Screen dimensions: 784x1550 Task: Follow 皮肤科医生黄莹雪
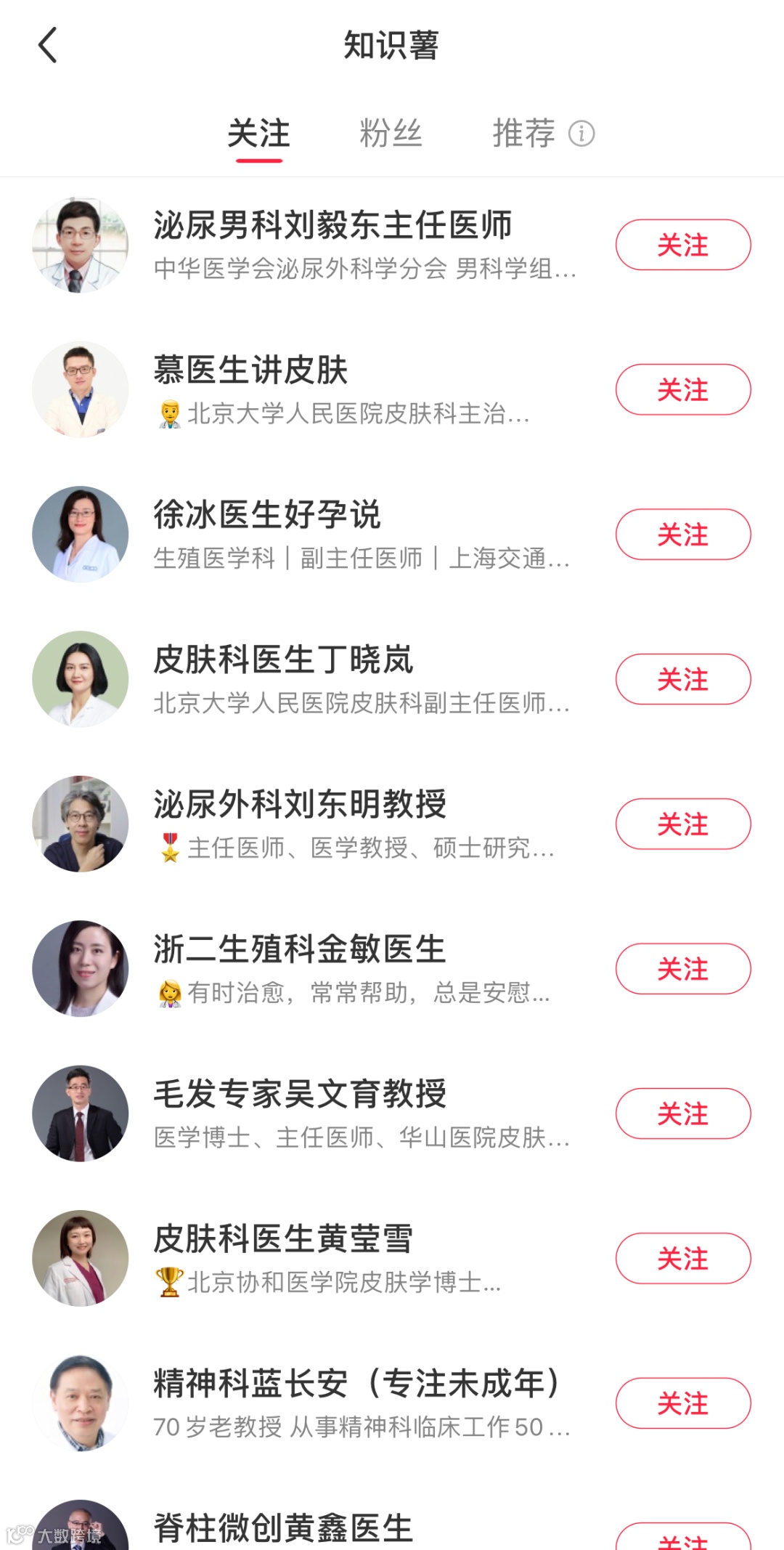(x=682, y=1258)
